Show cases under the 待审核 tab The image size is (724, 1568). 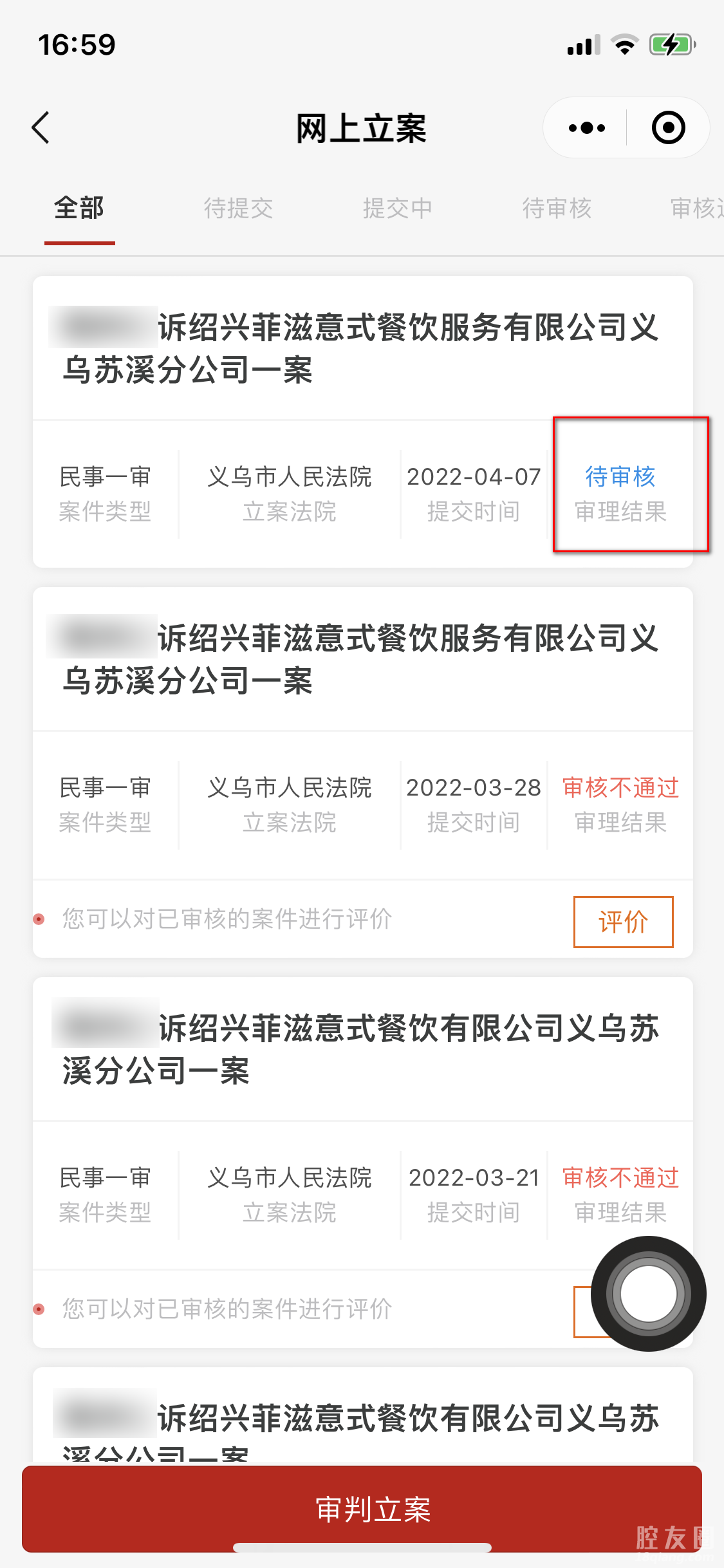(557, 209)
